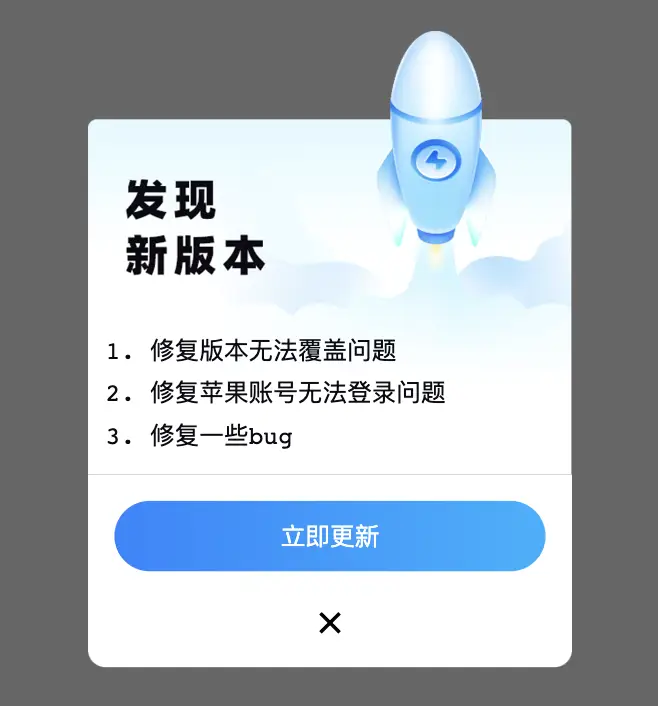
Task: Tap the 立即更新 button
Action: (329, 536)
